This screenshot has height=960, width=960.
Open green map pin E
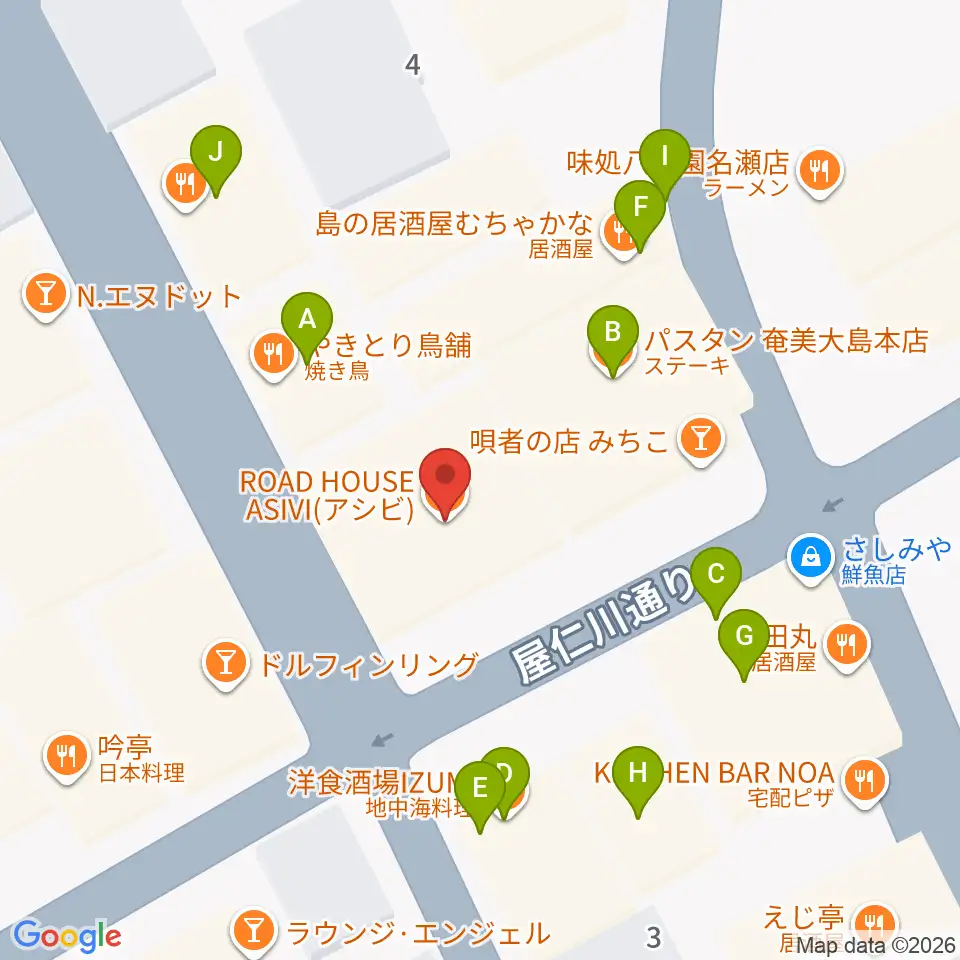(479, 792)
